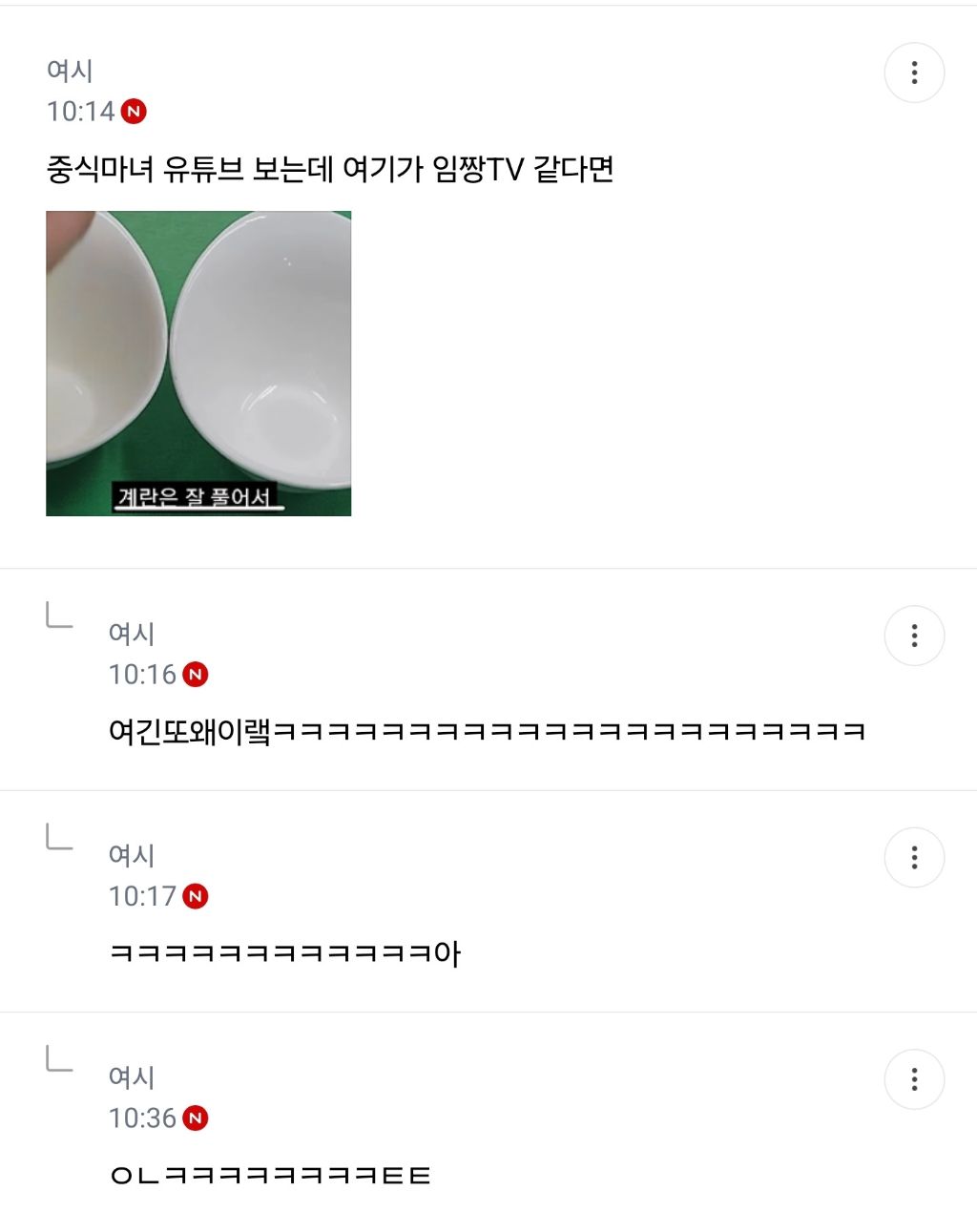The height and width of the screenshot is (1232, 977).
Task: Click the red N badge beside 10:14
Action: (x=133, y=111)
